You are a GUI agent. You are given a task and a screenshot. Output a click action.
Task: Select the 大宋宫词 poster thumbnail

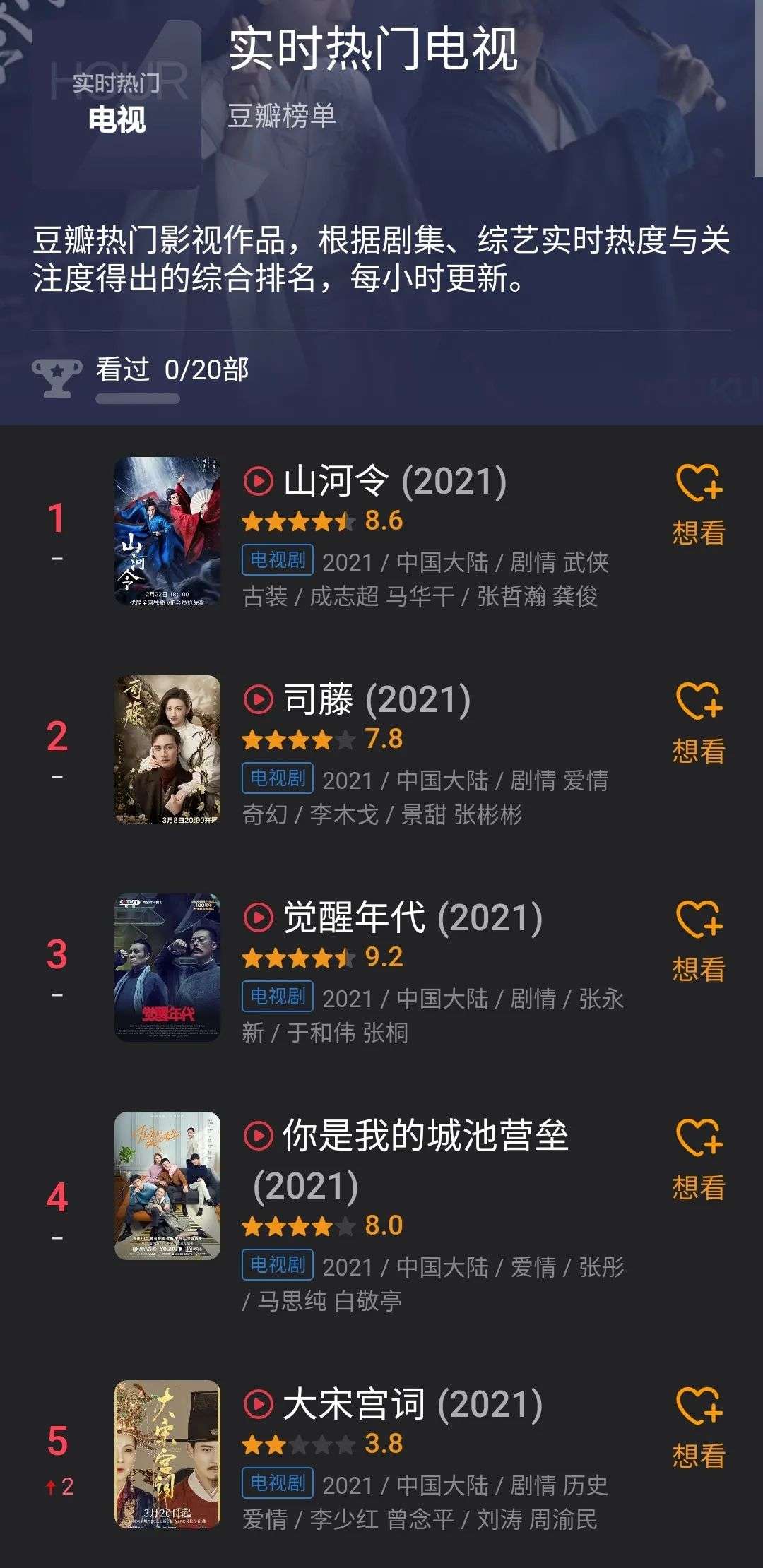[x=167, y=1454]
